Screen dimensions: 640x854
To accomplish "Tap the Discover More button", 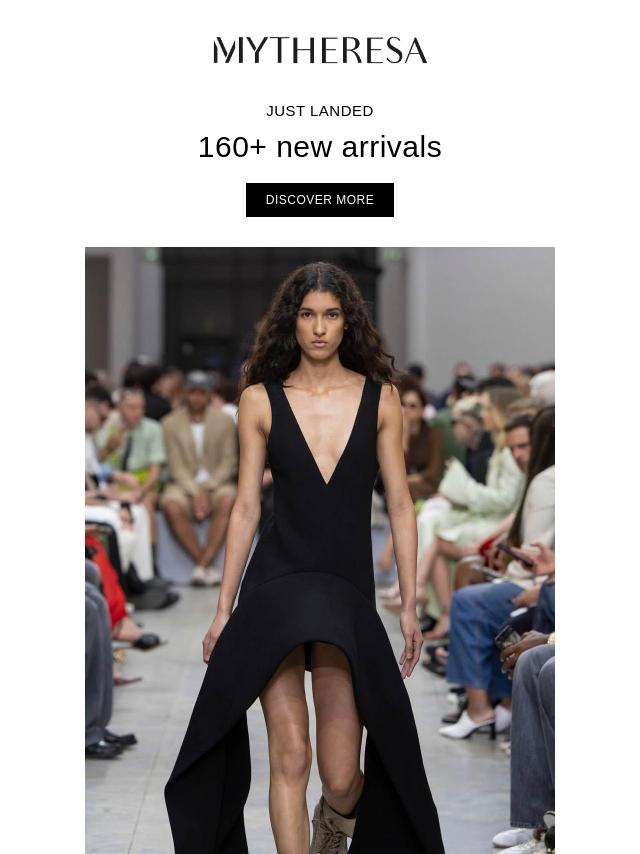I will [x=319, y=200].
